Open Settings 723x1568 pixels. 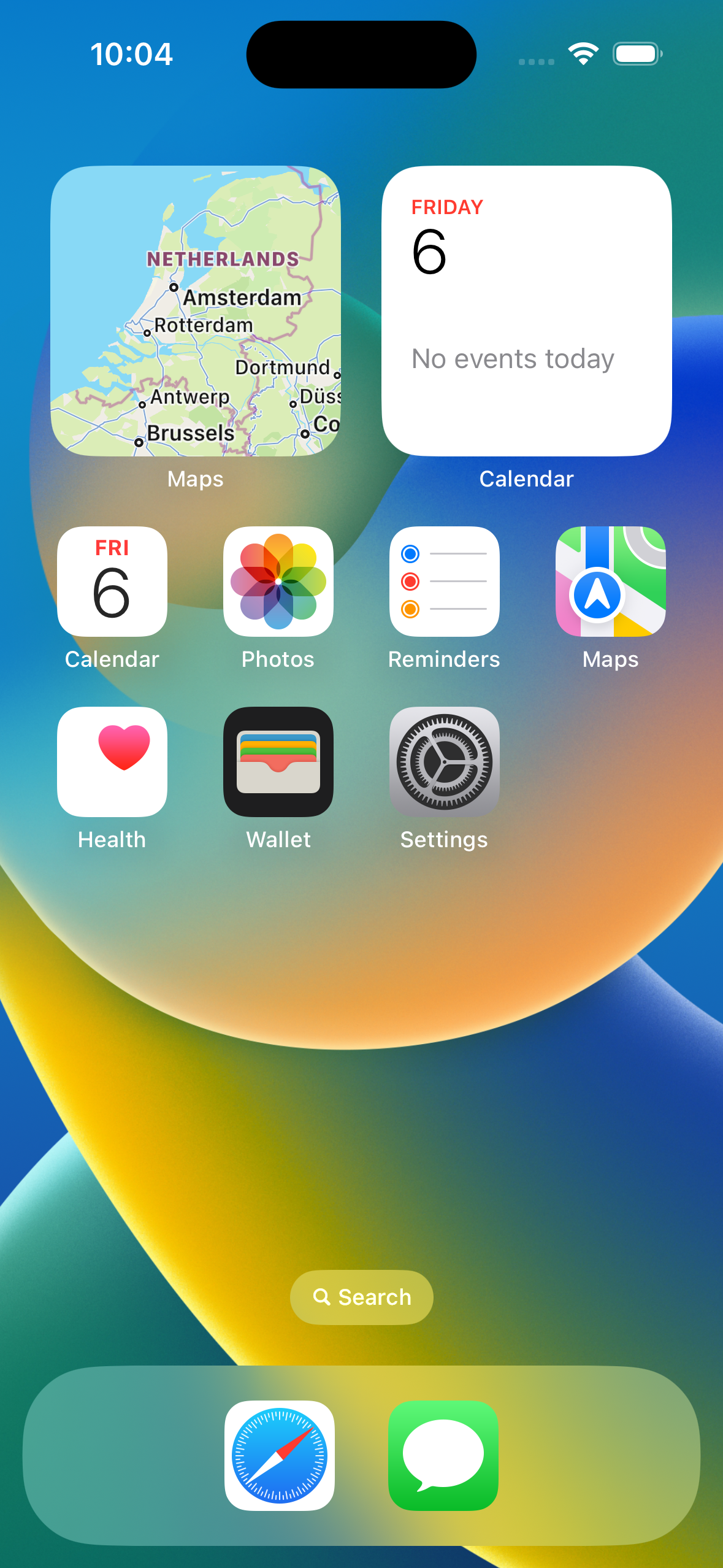click(x=445, y=762)
